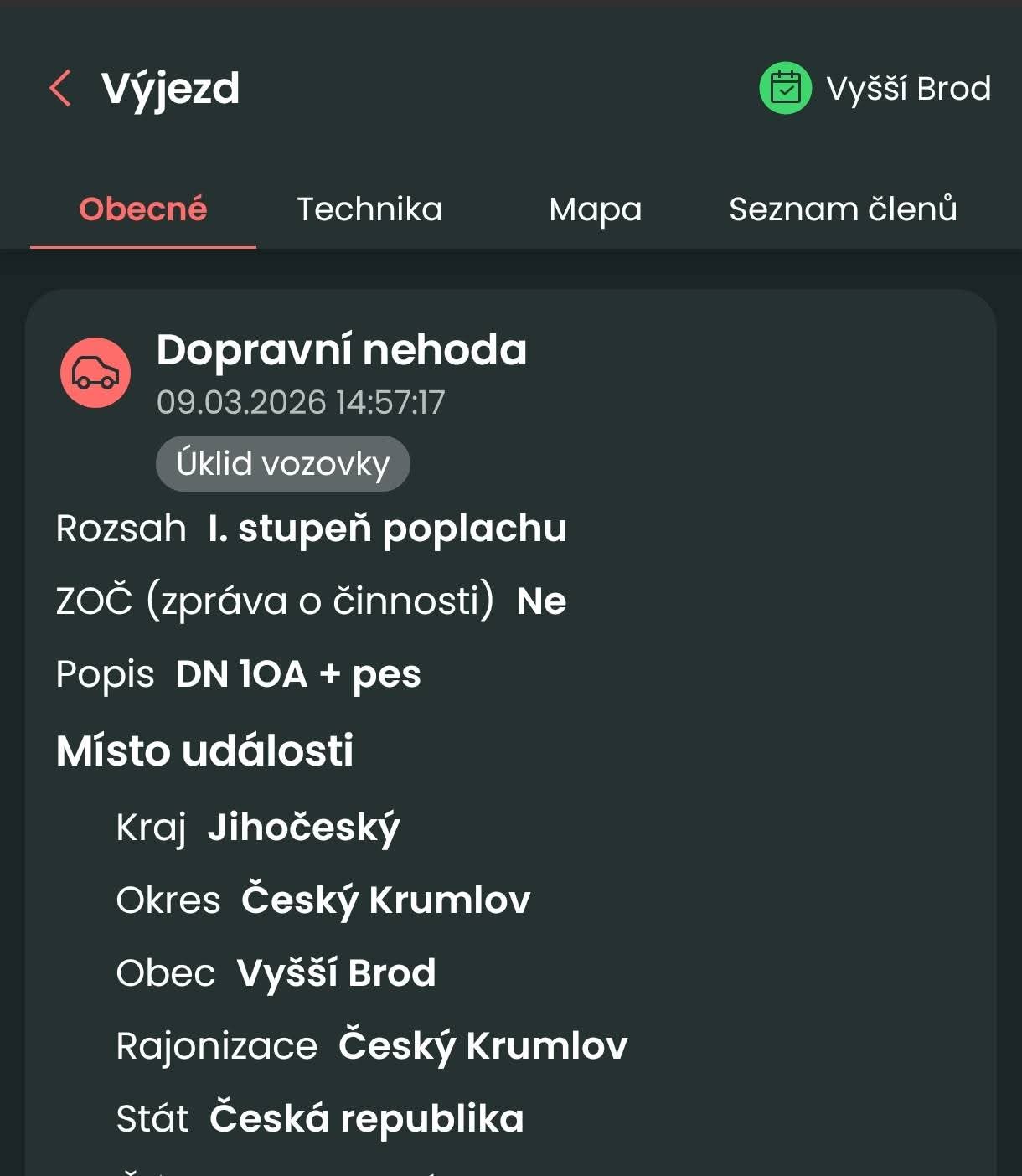
Task: Open the Mapa tab
Action: point(595,209)
